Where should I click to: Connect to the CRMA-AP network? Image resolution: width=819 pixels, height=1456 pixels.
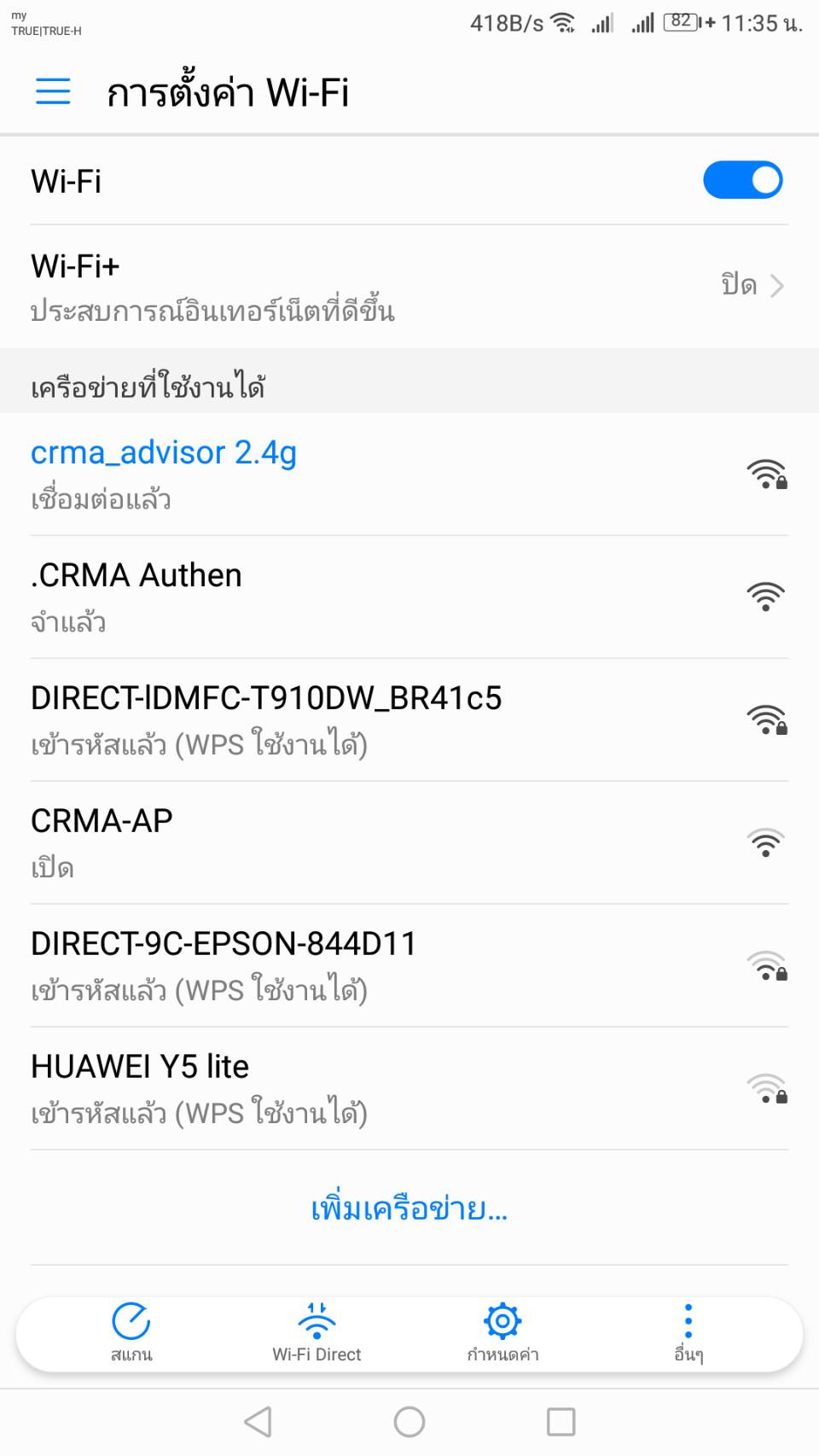[409, 843]
